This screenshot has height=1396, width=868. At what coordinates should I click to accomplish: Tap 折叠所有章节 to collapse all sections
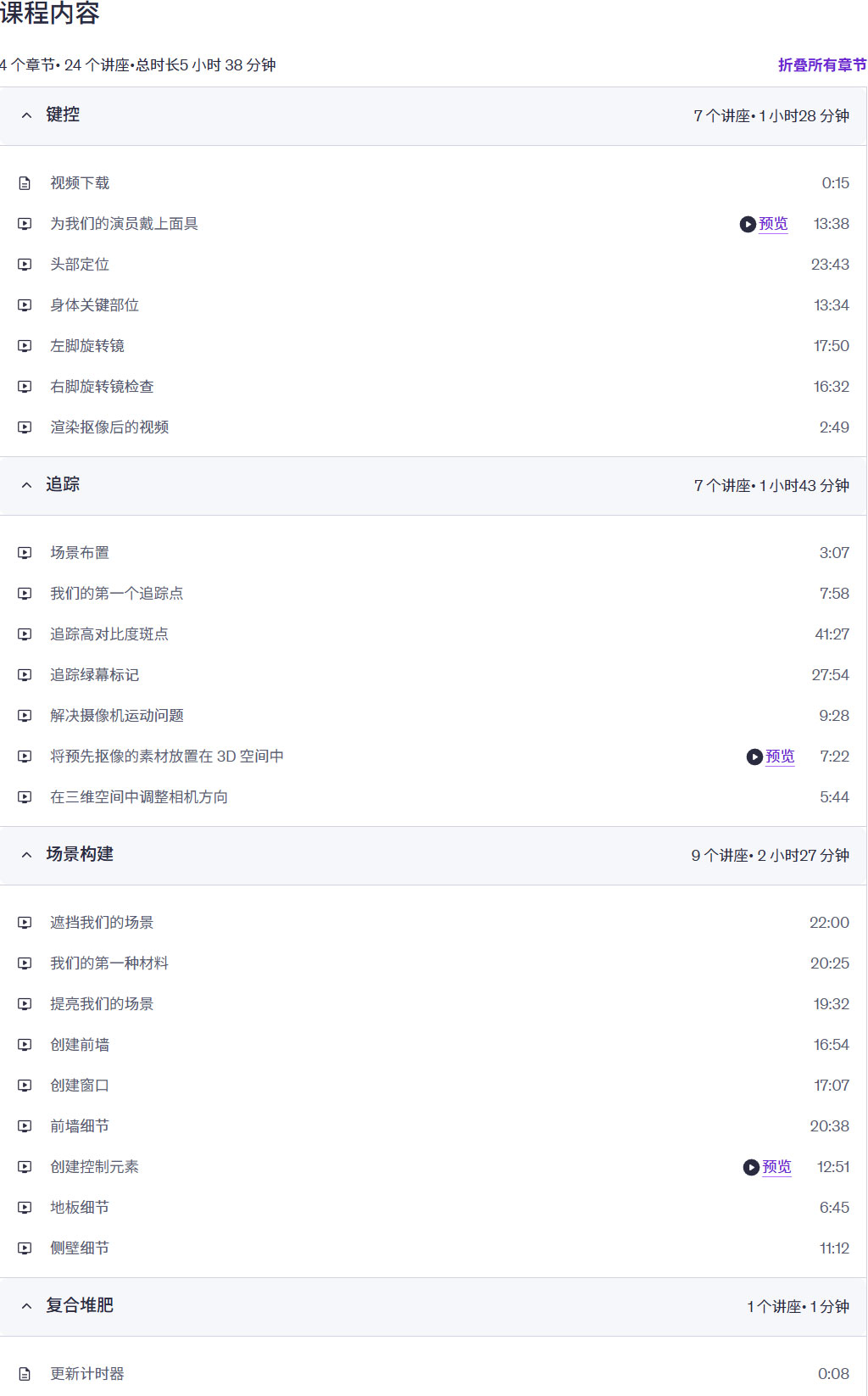tap(821, 65)
